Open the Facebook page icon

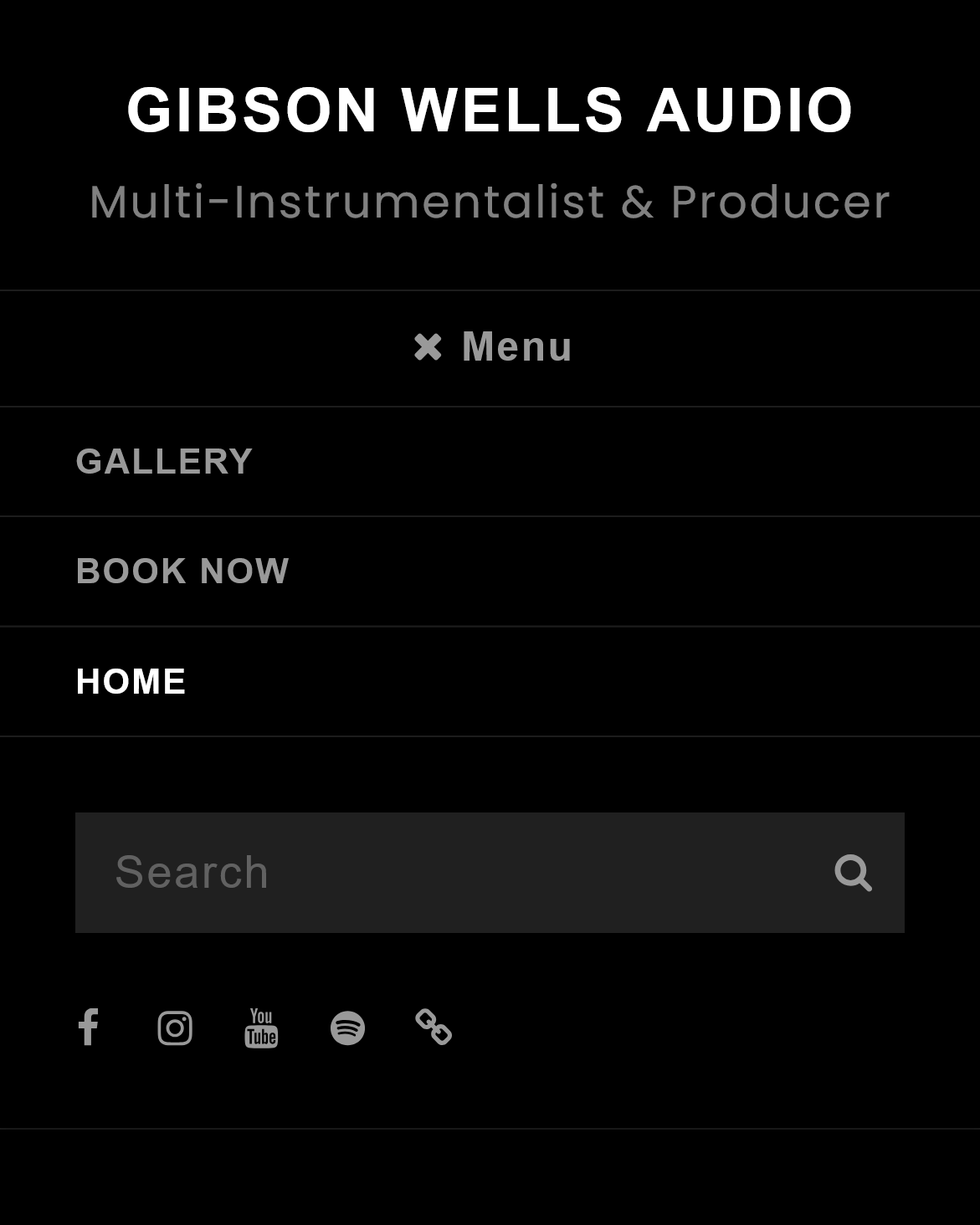88,1027
